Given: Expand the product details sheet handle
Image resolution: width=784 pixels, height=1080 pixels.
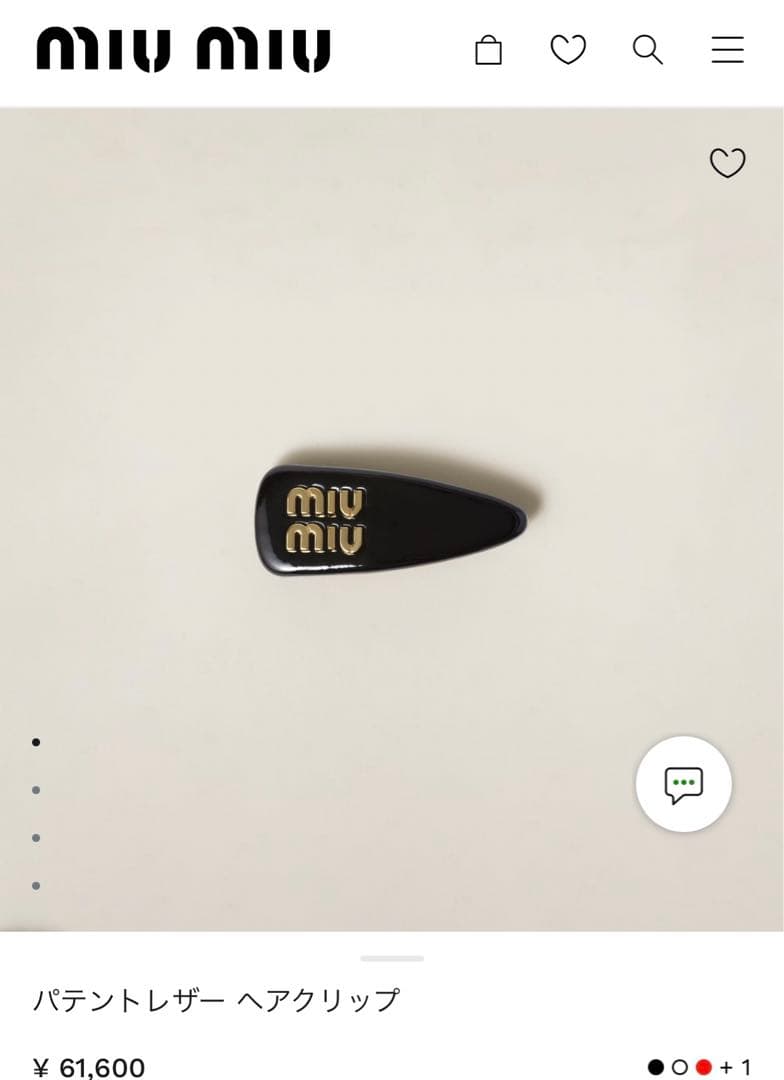Looking at the screenshot, I should coord(392,958).
